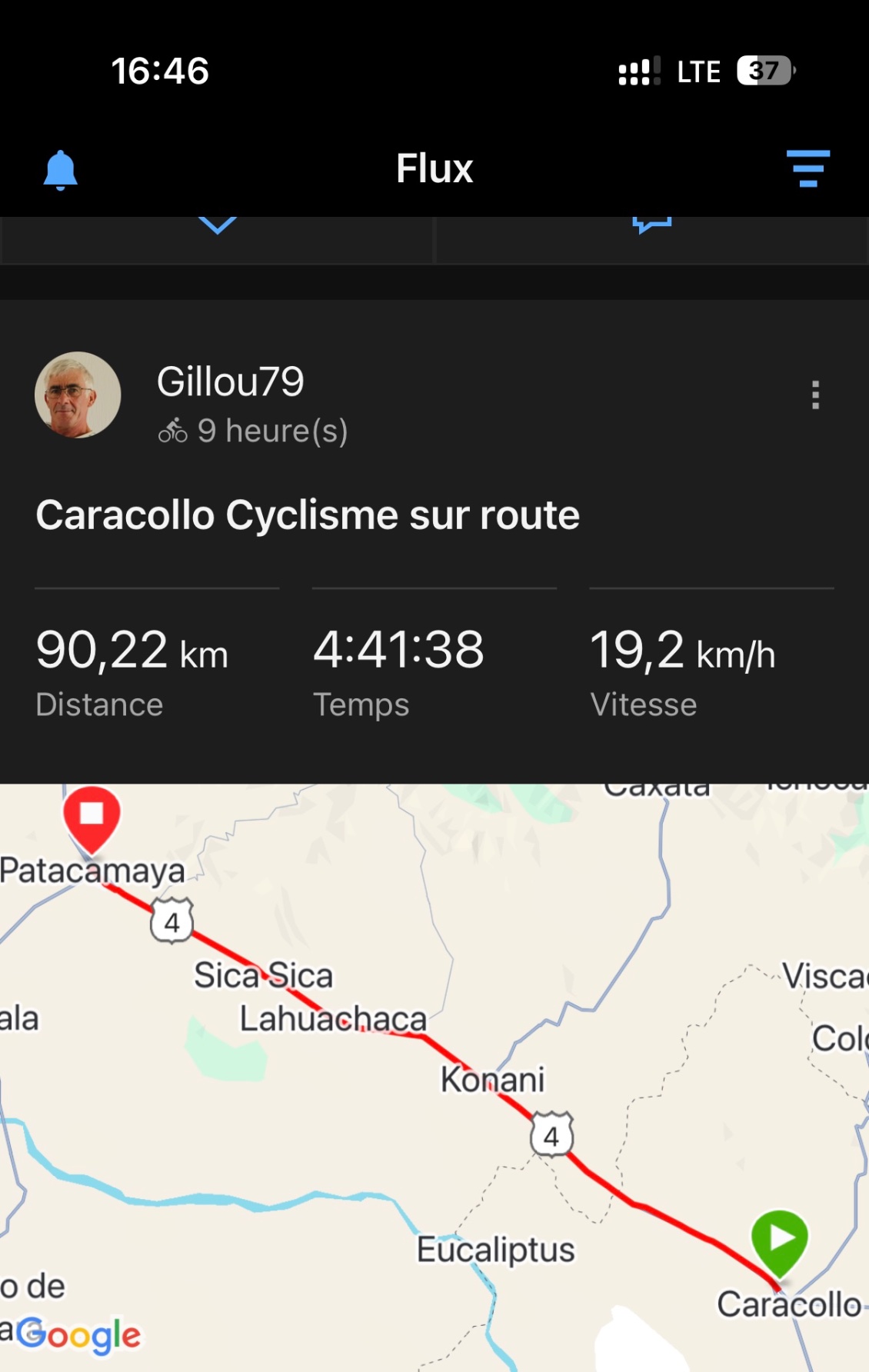Open the feed filter menu
This screenshot has width=869, height=1372.
click(807, 168)
